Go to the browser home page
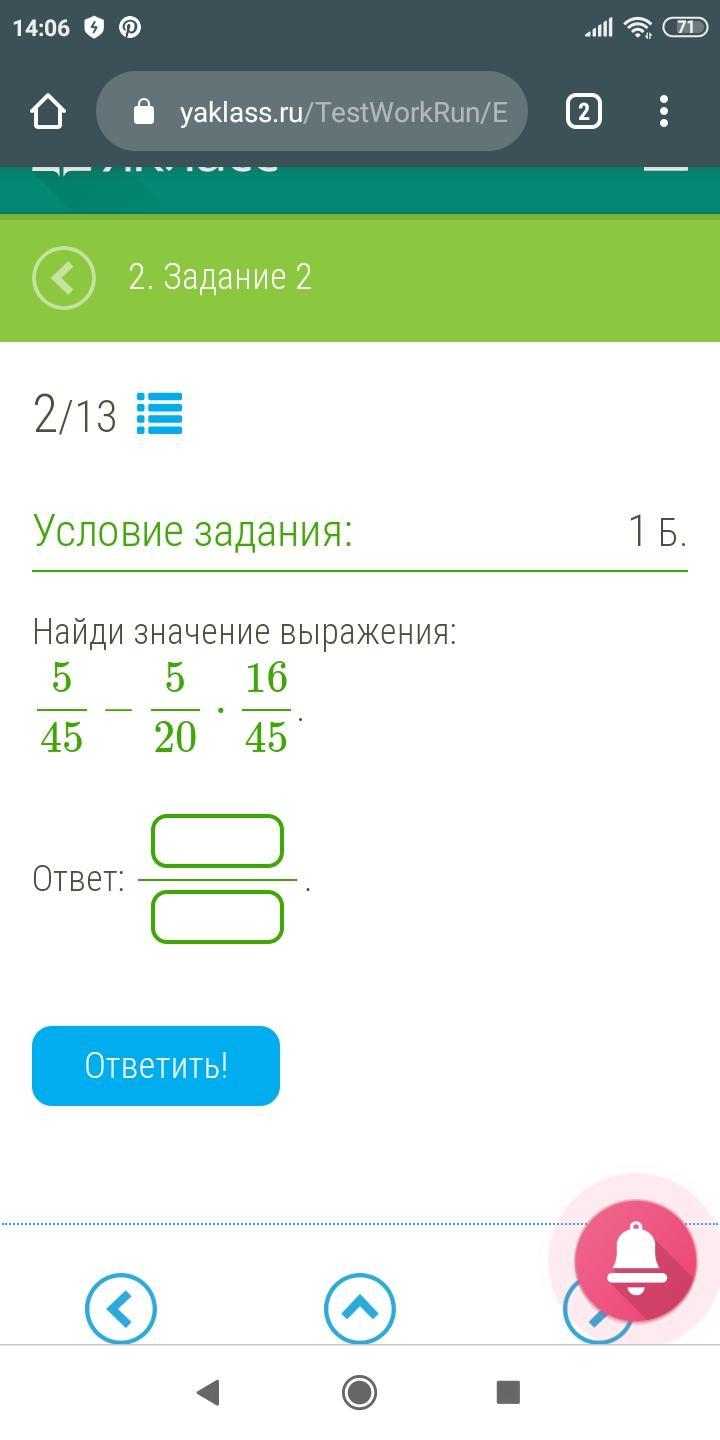Image resolution: width=720 pixels, height=1440 pixels. (48, 111)
